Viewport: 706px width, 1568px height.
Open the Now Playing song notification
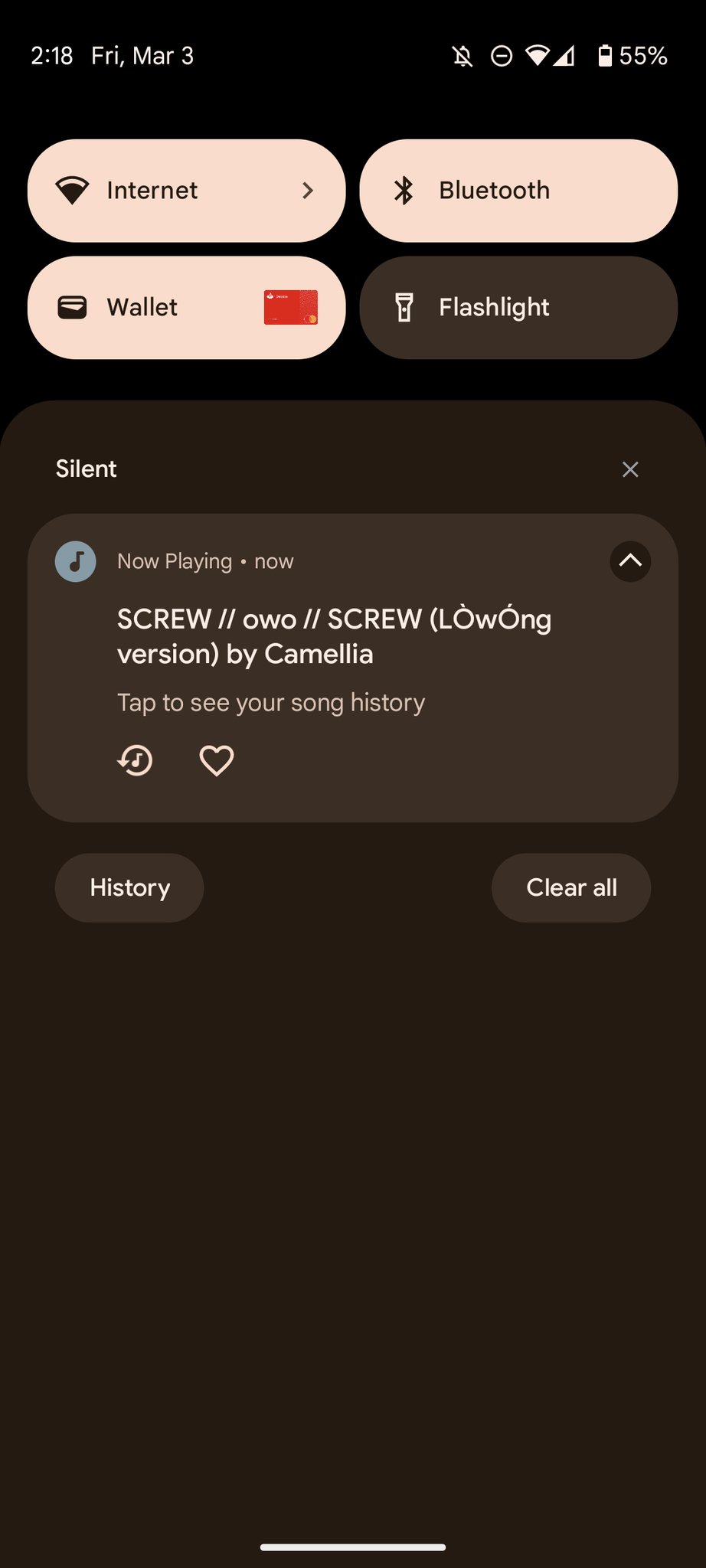334,637
